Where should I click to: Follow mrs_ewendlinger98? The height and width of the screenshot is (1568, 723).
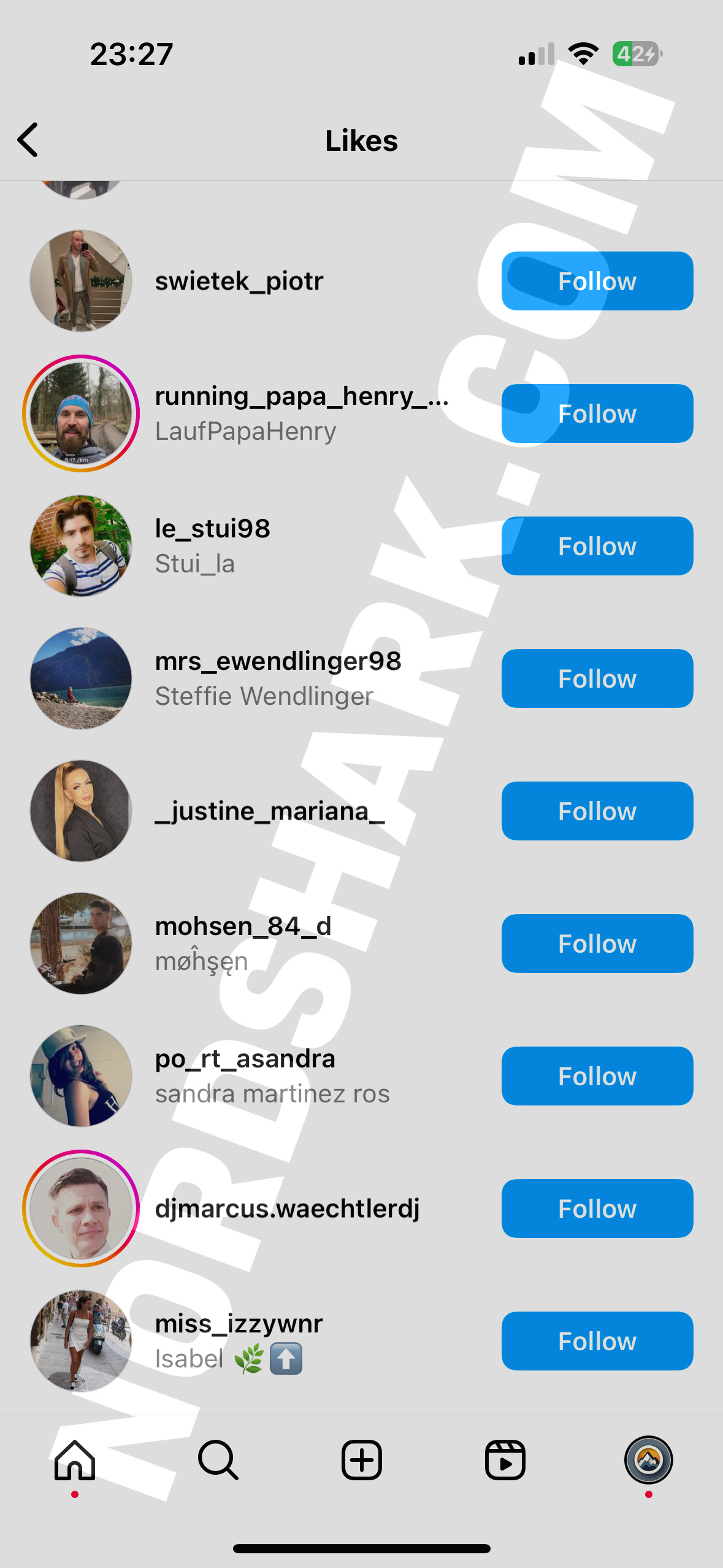tap(597, 678)
